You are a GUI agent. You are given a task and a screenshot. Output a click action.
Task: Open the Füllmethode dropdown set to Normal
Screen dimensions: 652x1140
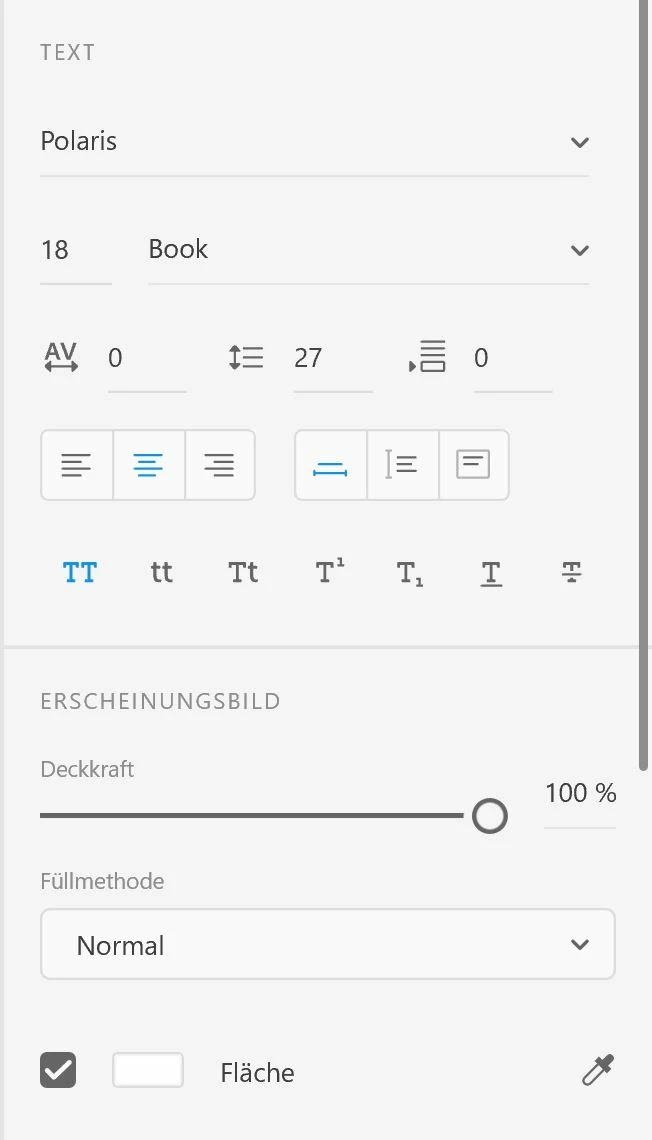(327, 945)
